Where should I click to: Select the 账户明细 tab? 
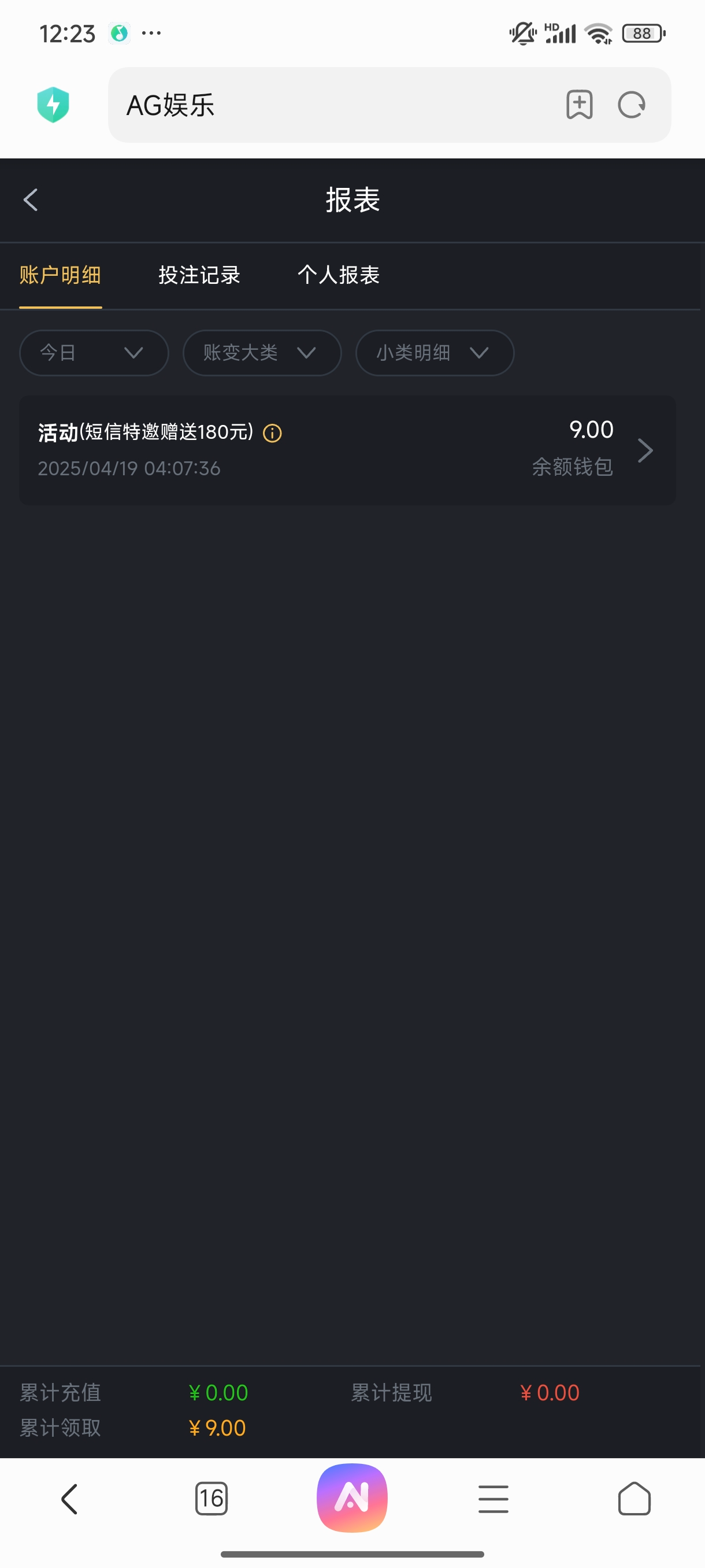(60, 275)
